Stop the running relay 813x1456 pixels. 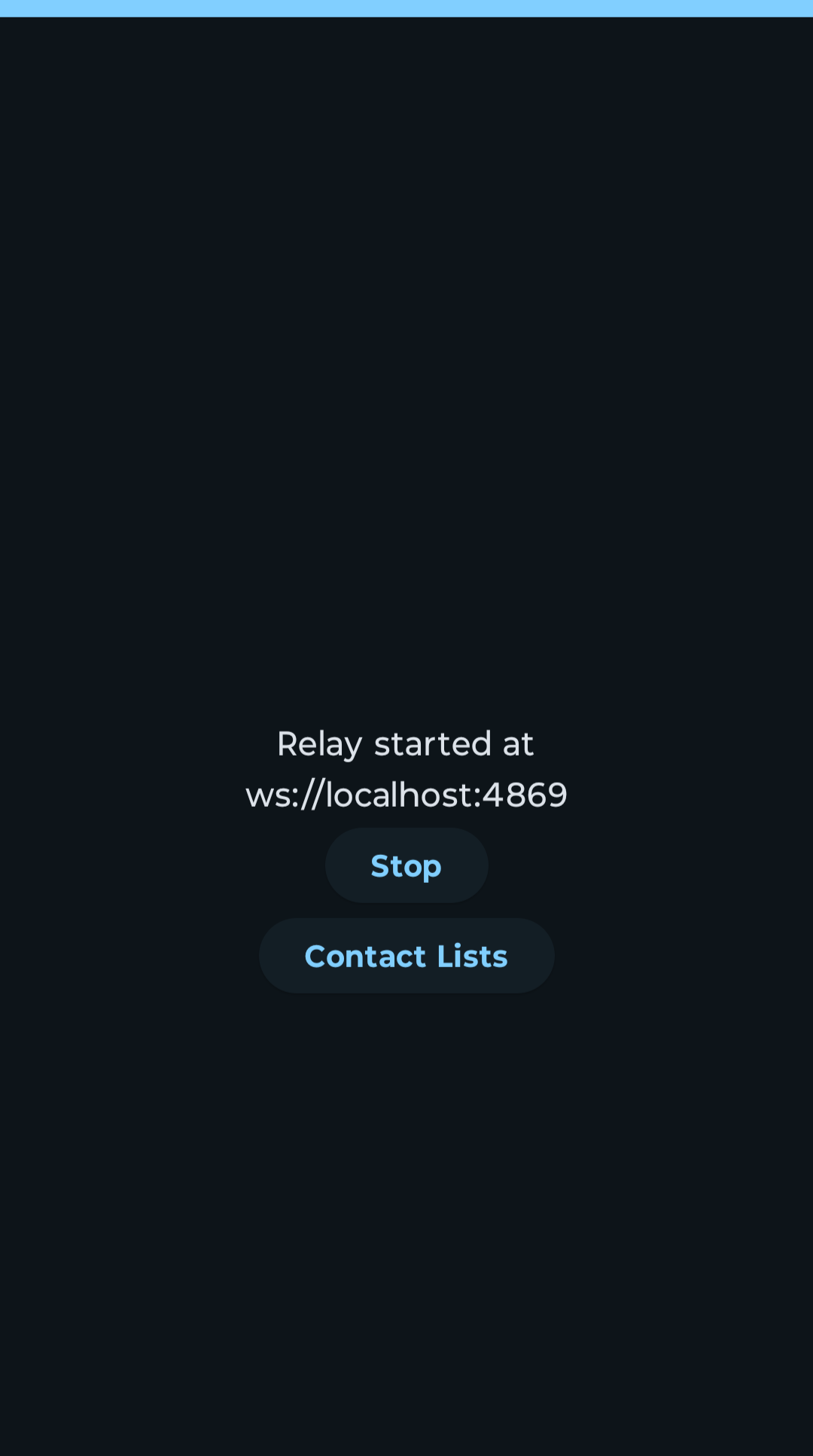click(x=406, y=865)
